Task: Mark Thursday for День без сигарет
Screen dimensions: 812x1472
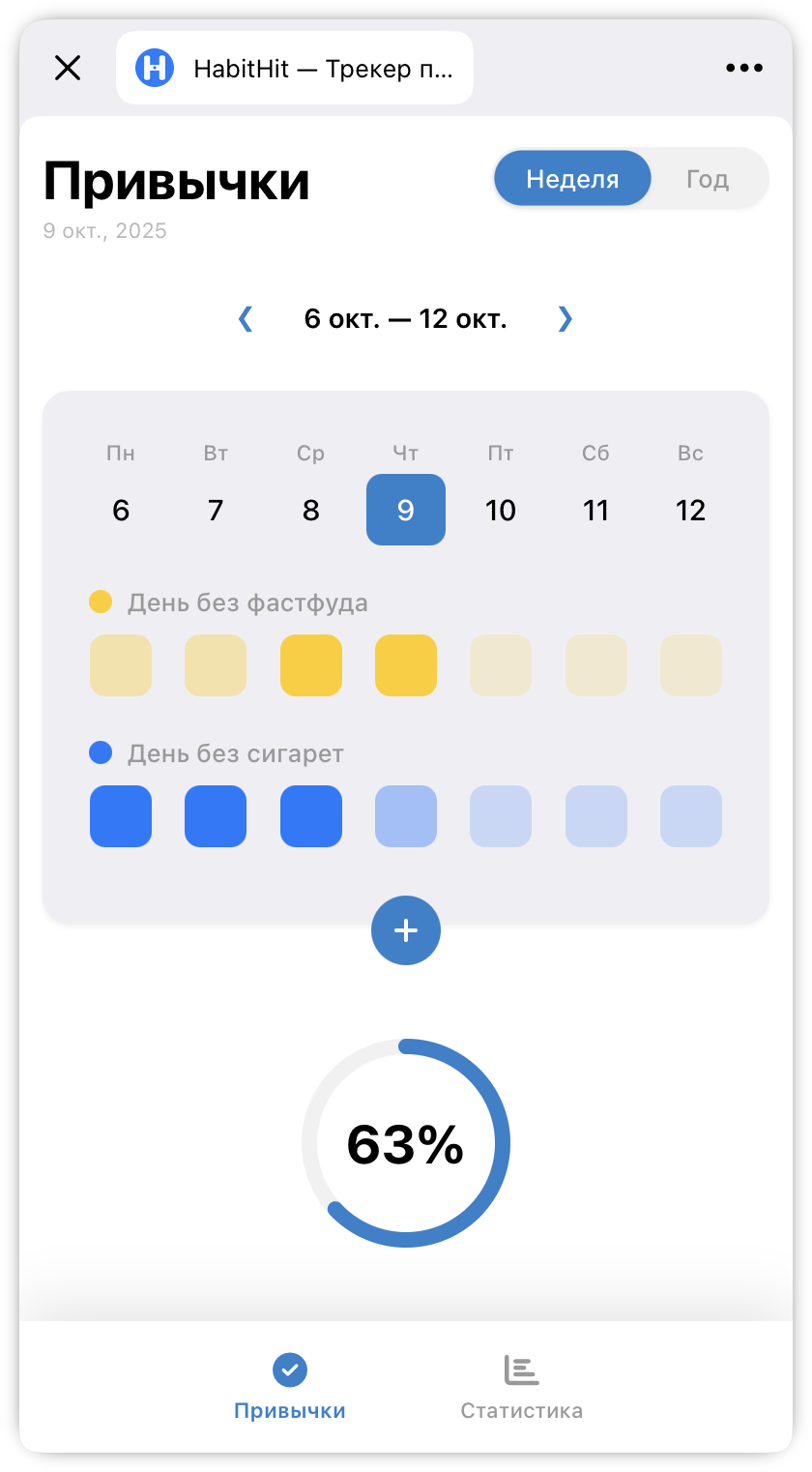Action: (406, 816)
